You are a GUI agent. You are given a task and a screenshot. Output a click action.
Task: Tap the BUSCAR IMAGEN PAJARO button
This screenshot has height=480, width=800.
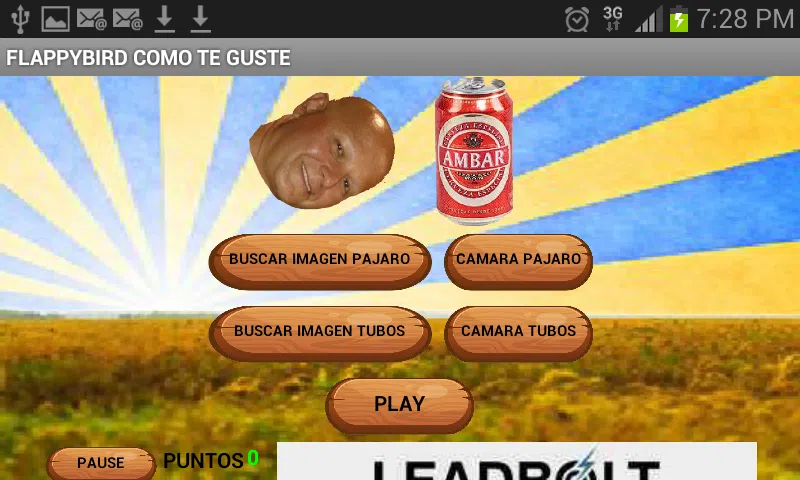(x=319, y=259)
